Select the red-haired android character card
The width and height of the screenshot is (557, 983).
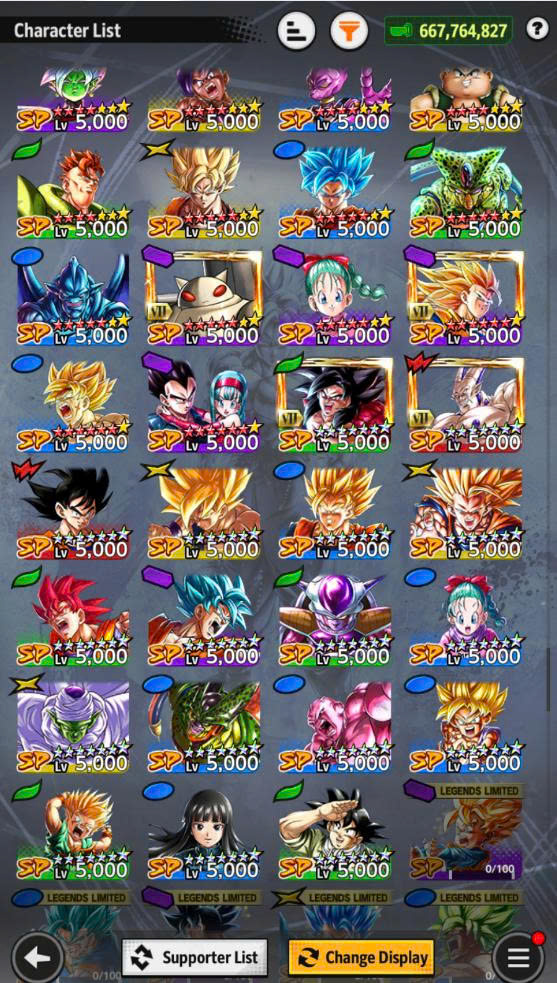coord(73,192)
